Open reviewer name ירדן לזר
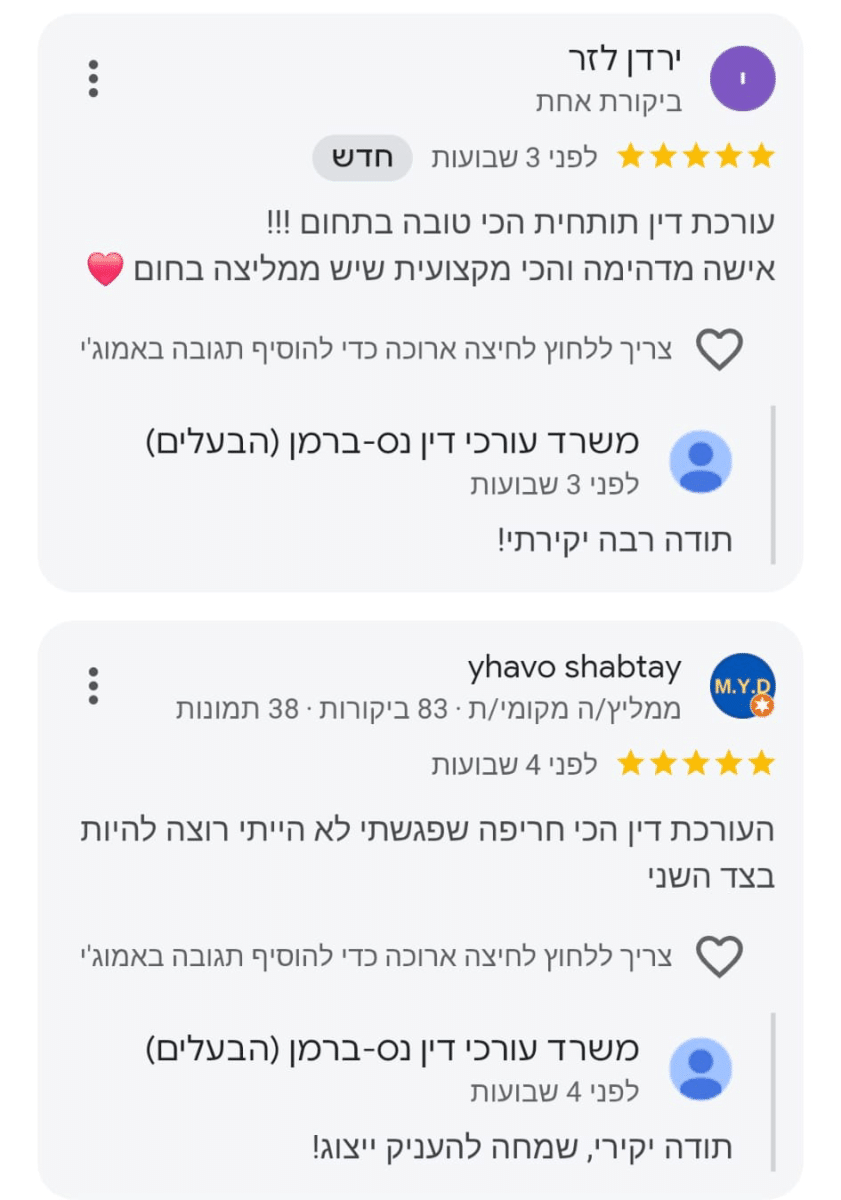This screenshot has width=841, height=1200. tap(623, 62)
